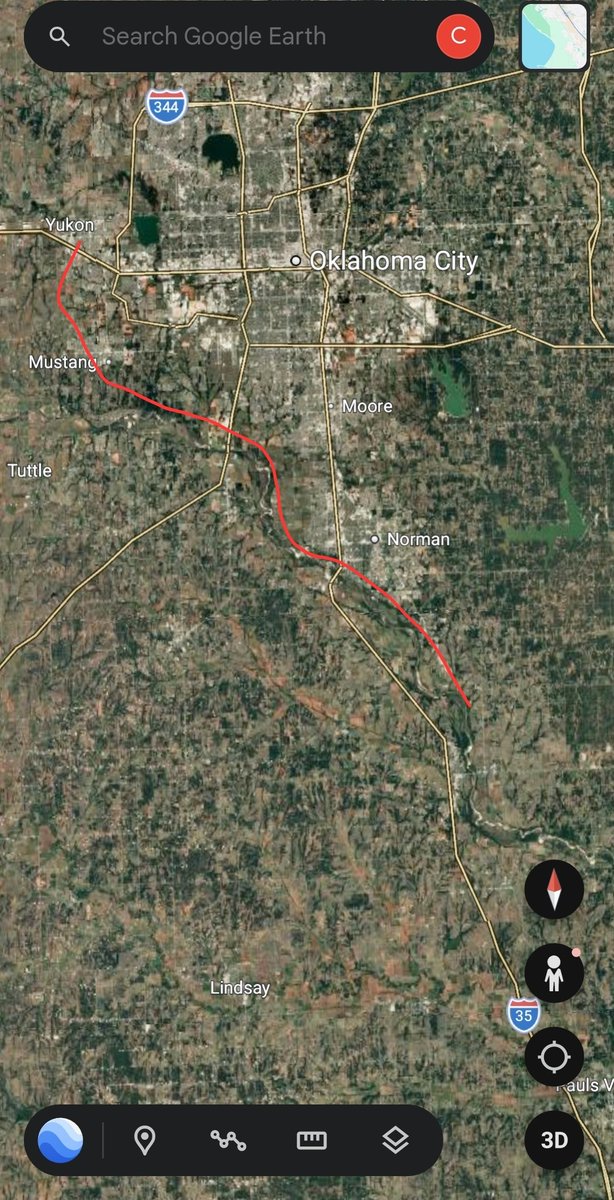The height and width of the screenshot is (1200, 614).
Task: Reset orientation with the compass button
Action: (554, 889)
